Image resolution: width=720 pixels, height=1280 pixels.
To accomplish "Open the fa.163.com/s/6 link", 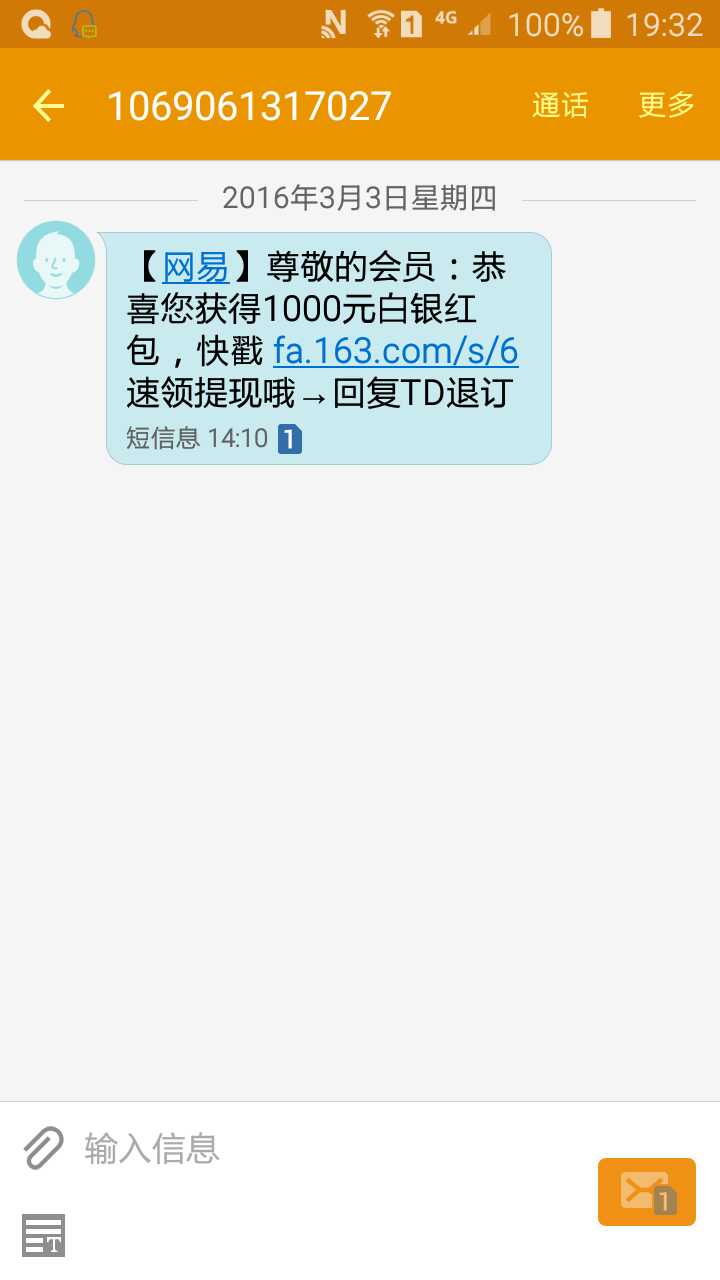I will (x=396, y=352).
